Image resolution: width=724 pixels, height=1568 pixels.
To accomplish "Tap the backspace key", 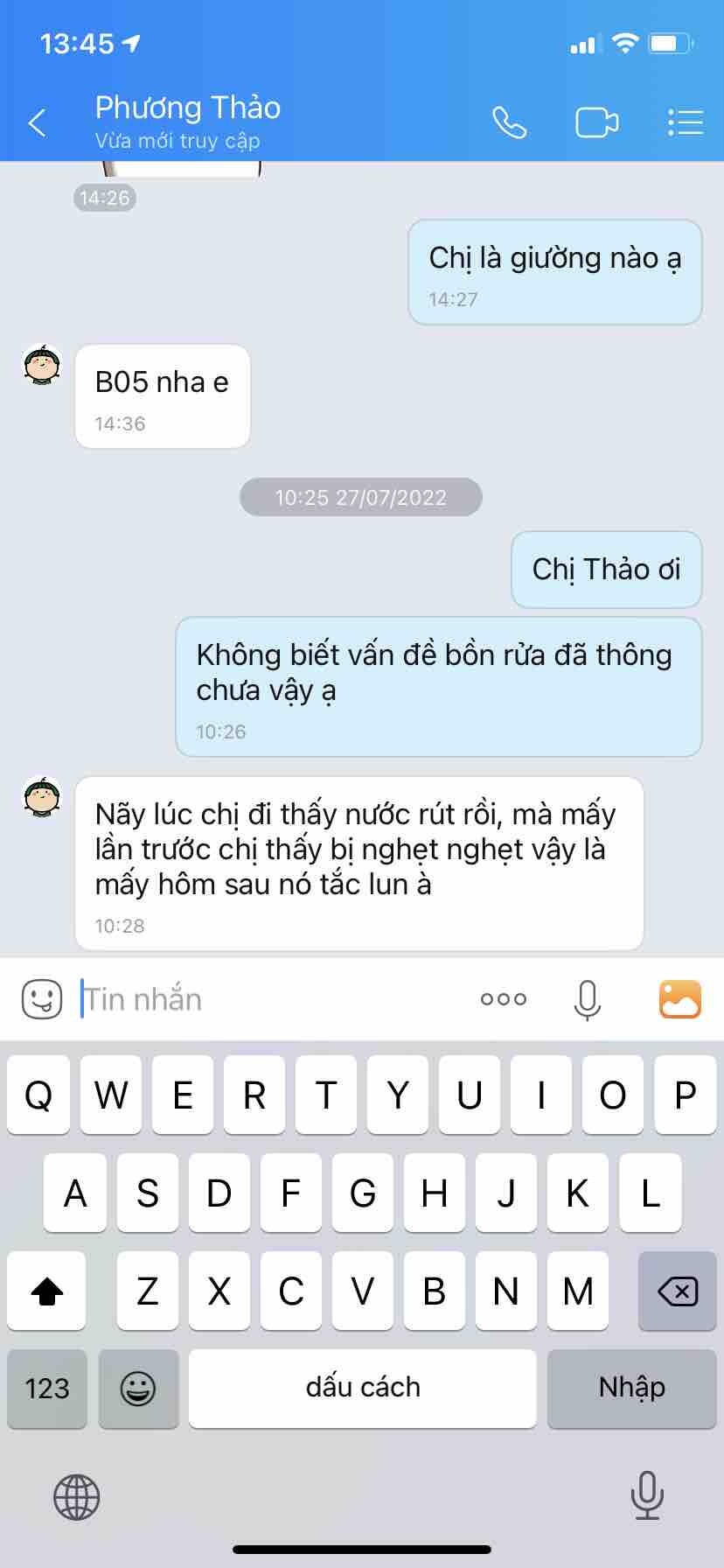I will [678, 1291].
